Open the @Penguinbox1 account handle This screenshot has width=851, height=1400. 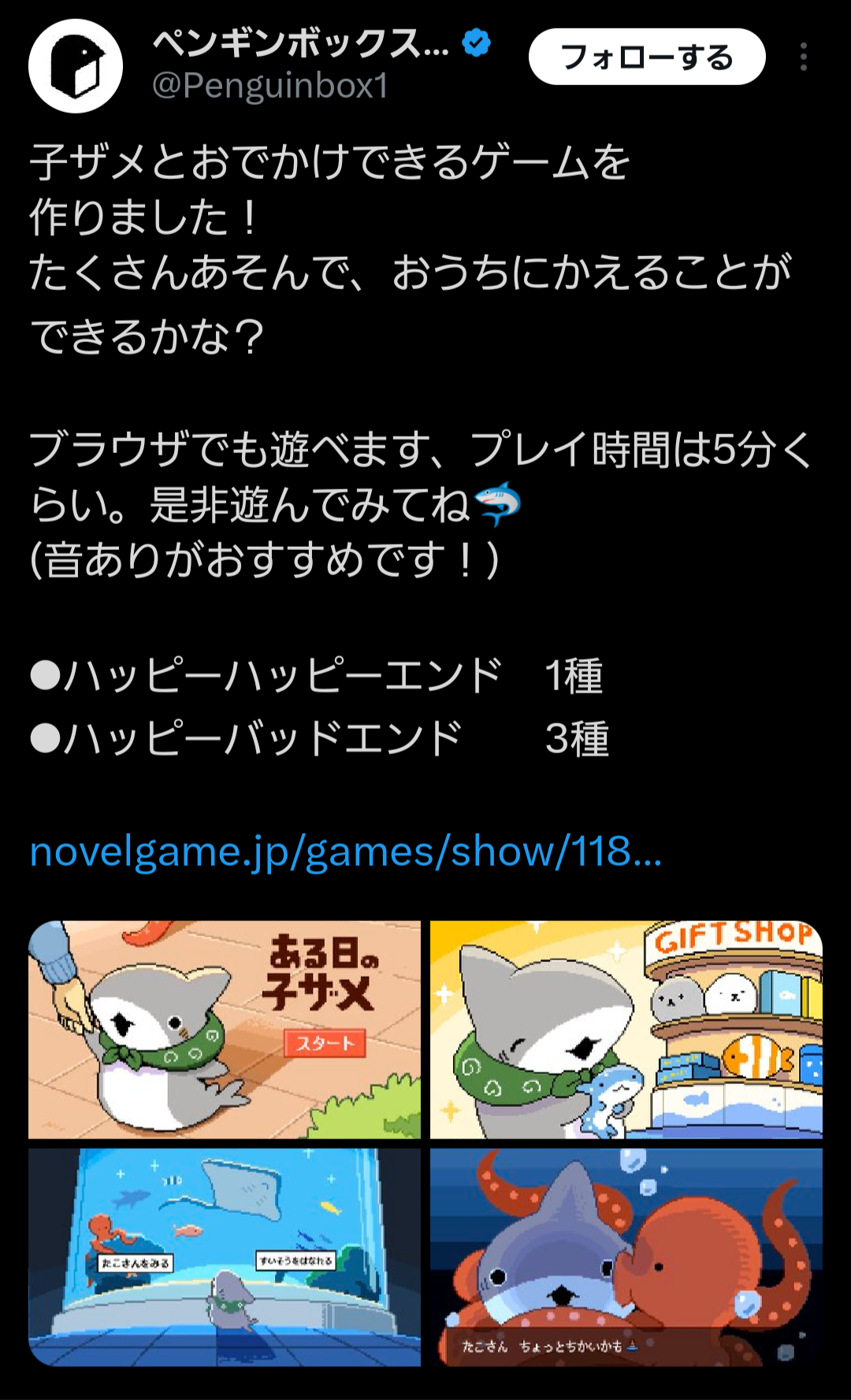pyautogui.click(x=270, y=85)
